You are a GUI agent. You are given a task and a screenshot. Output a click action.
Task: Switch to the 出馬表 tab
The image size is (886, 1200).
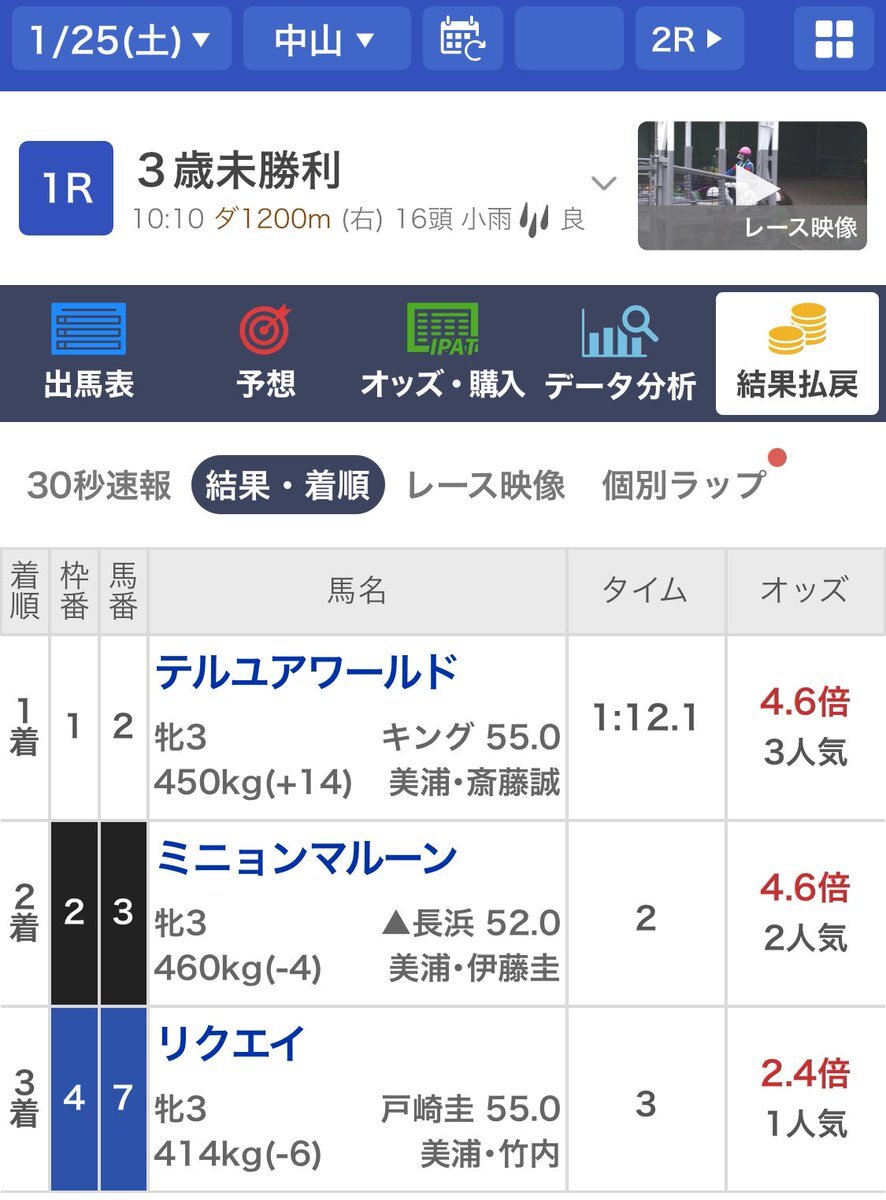[89, 353]
